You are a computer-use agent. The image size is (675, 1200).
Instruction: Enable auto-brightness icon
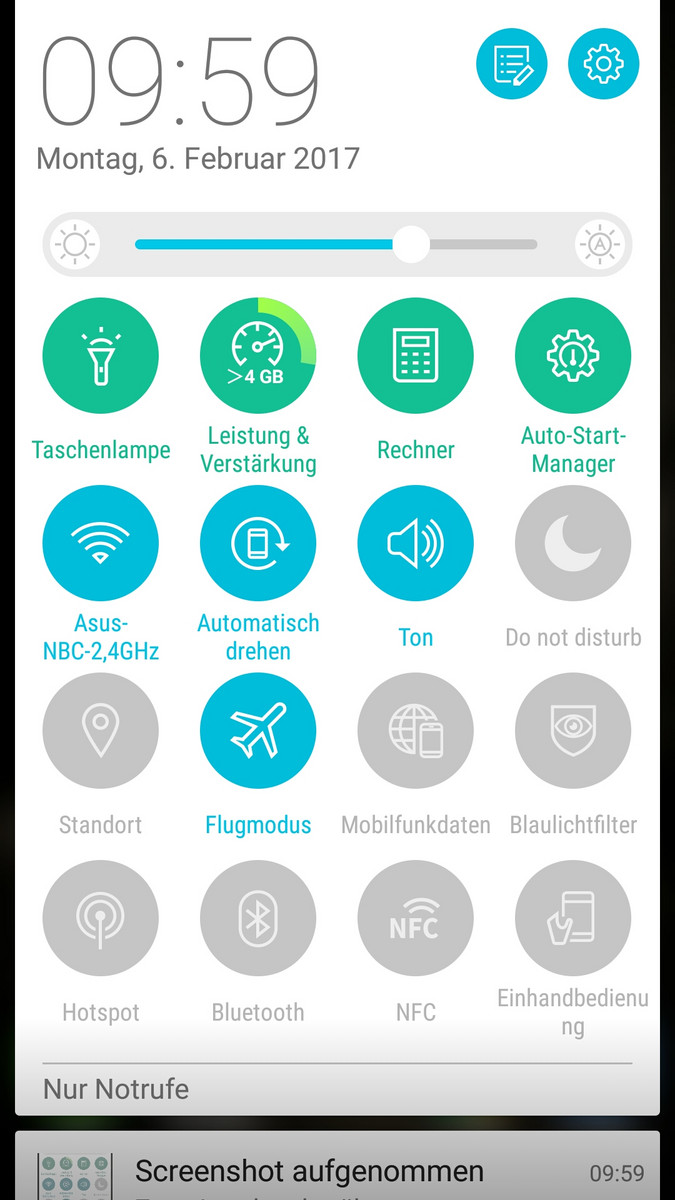(x=600, y=244)
